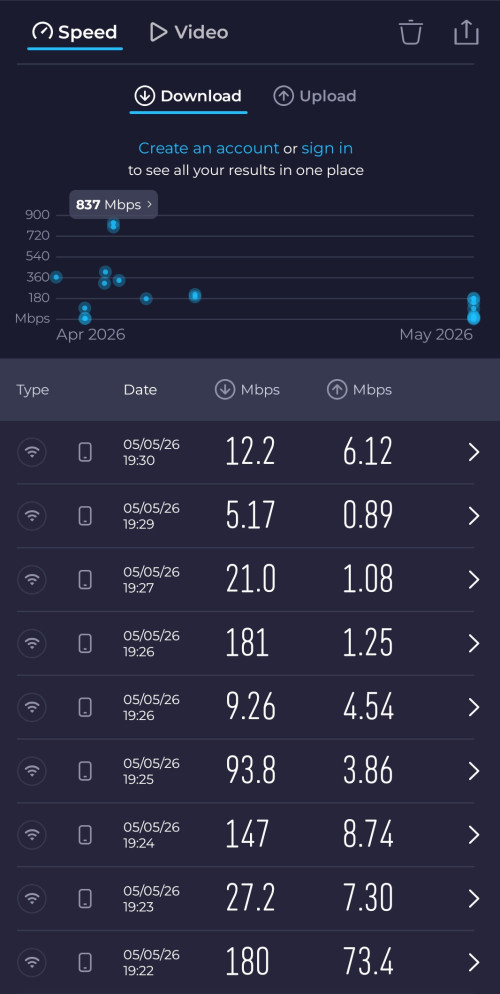
Task: Delete results with the trash icon
Action: pyautogui.click(x=411, y=32)
